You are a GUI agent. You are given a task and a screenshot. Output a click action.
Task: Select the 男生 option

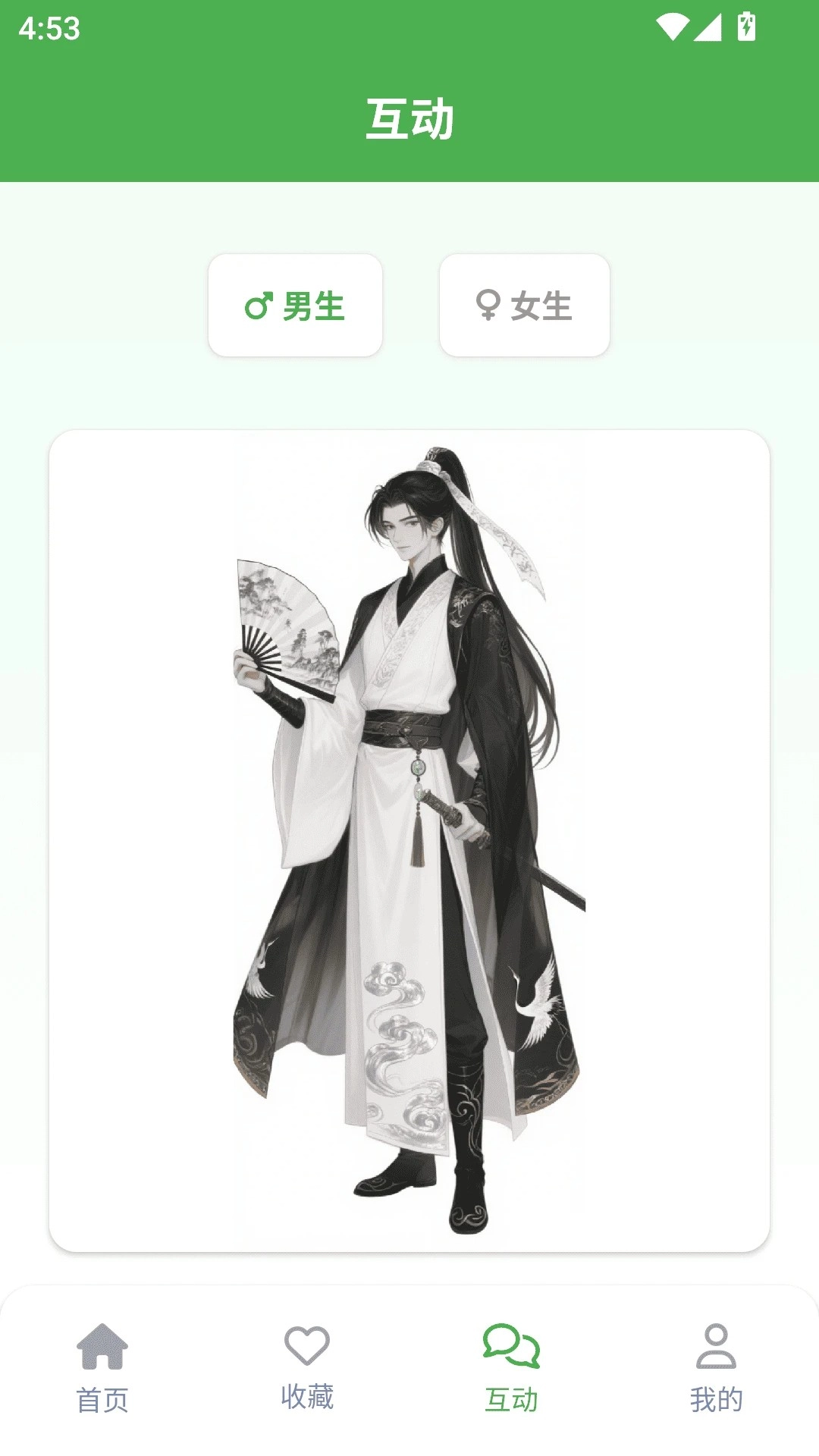click(x=295, y=306)
